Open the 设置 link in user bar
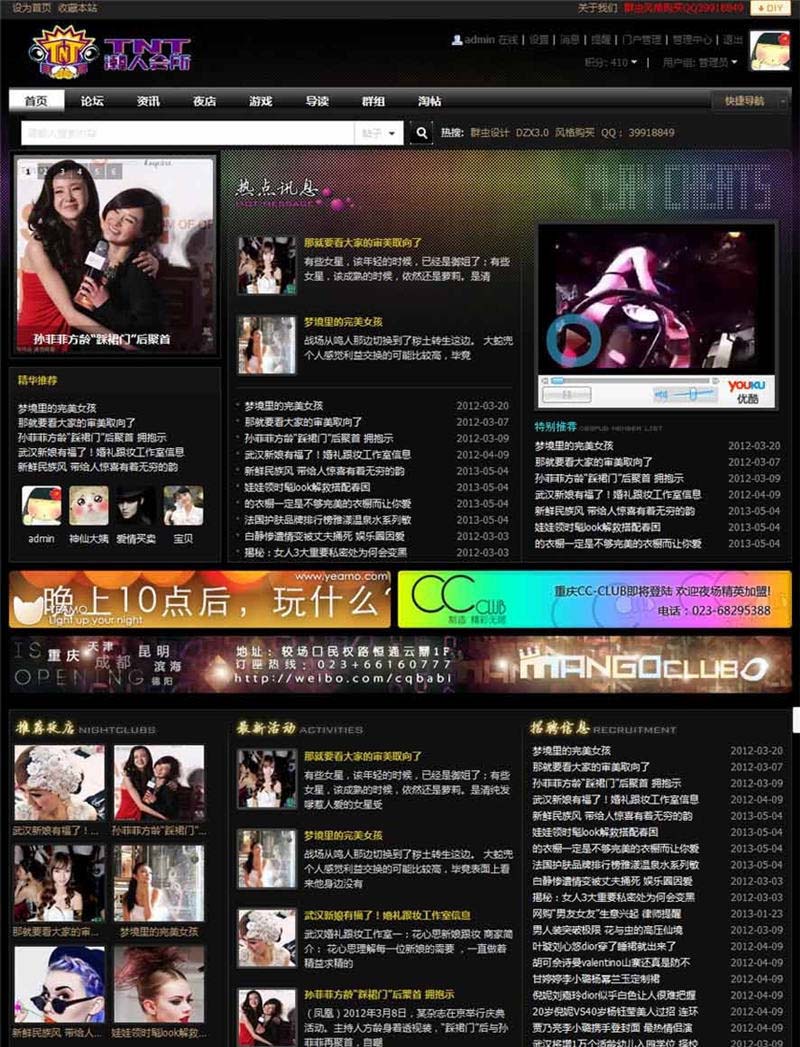This screenshot has height=1047, width=800. point(539,40)
